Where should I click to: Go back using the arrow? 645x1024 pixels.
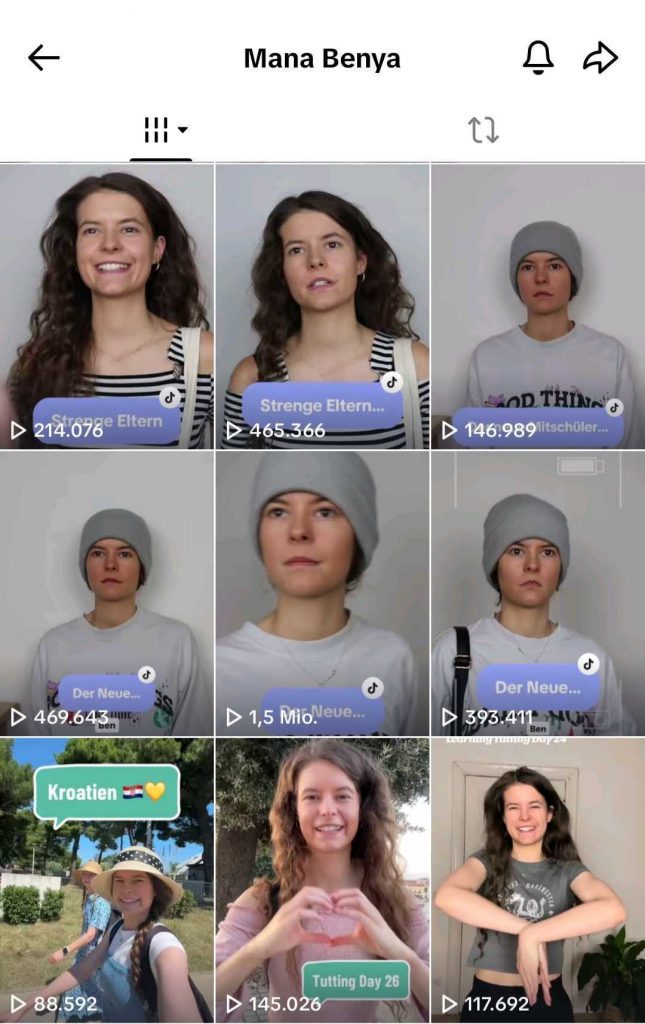pos(44,59)
